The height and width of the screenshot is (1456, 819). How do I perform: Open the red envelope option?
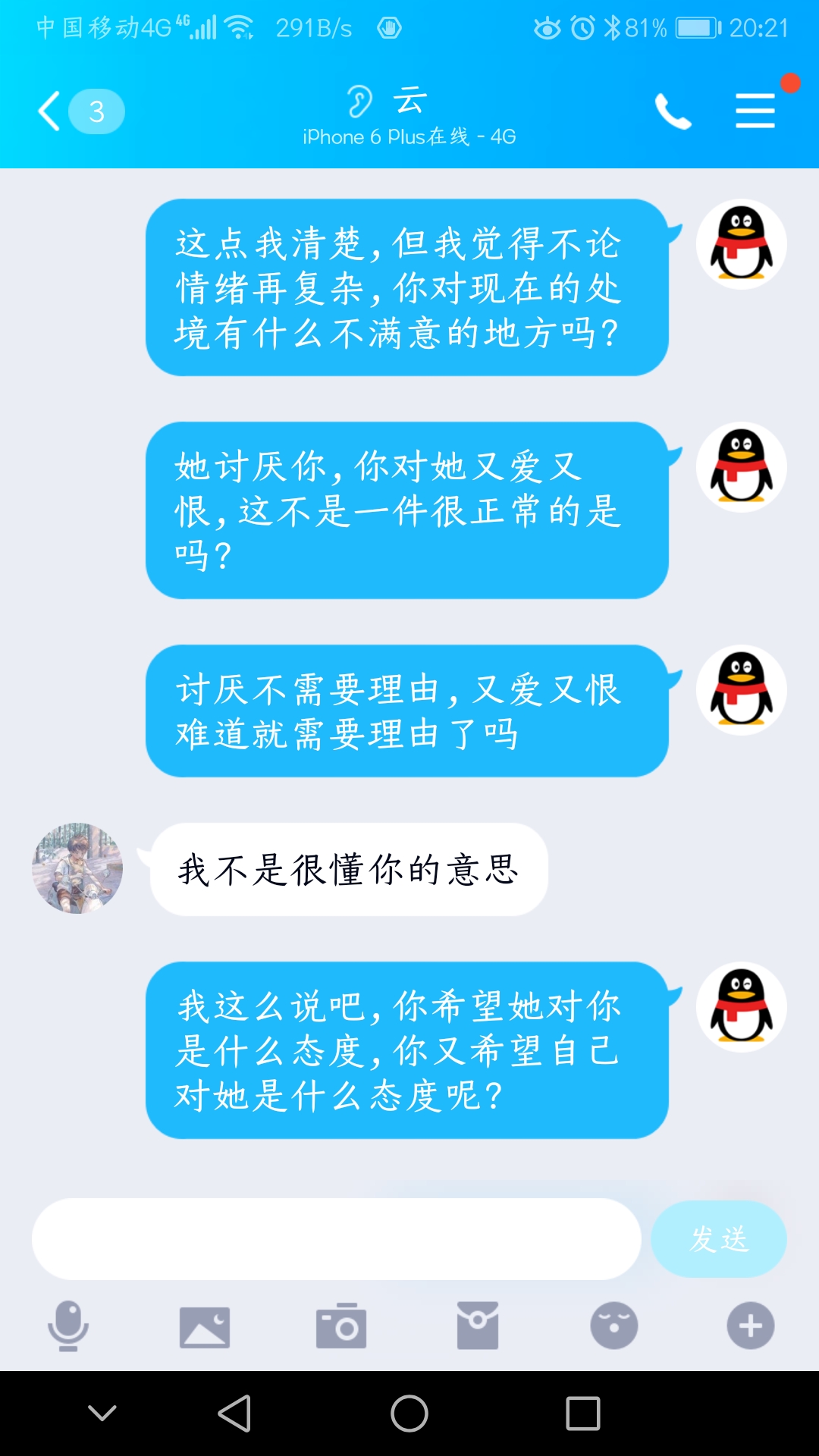[x=478, y=1326]
